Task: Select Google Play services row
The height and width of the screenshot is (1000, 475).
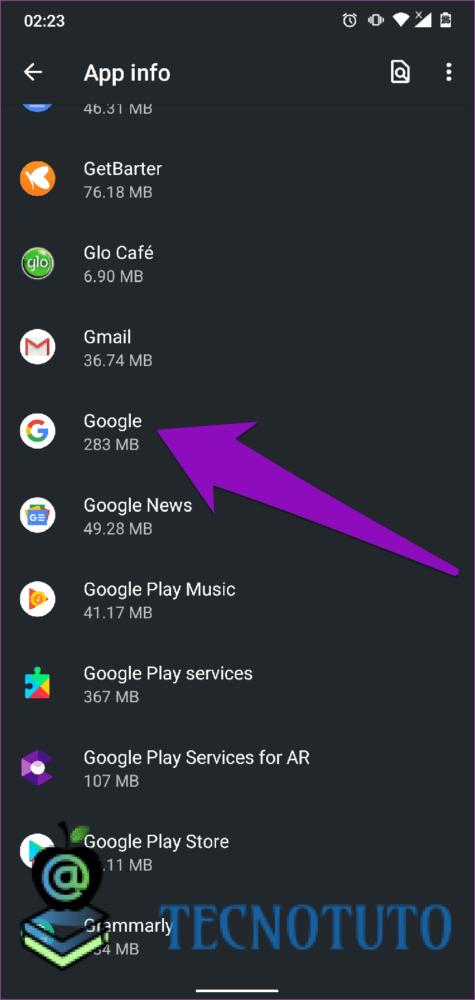Action: point(237,684)
